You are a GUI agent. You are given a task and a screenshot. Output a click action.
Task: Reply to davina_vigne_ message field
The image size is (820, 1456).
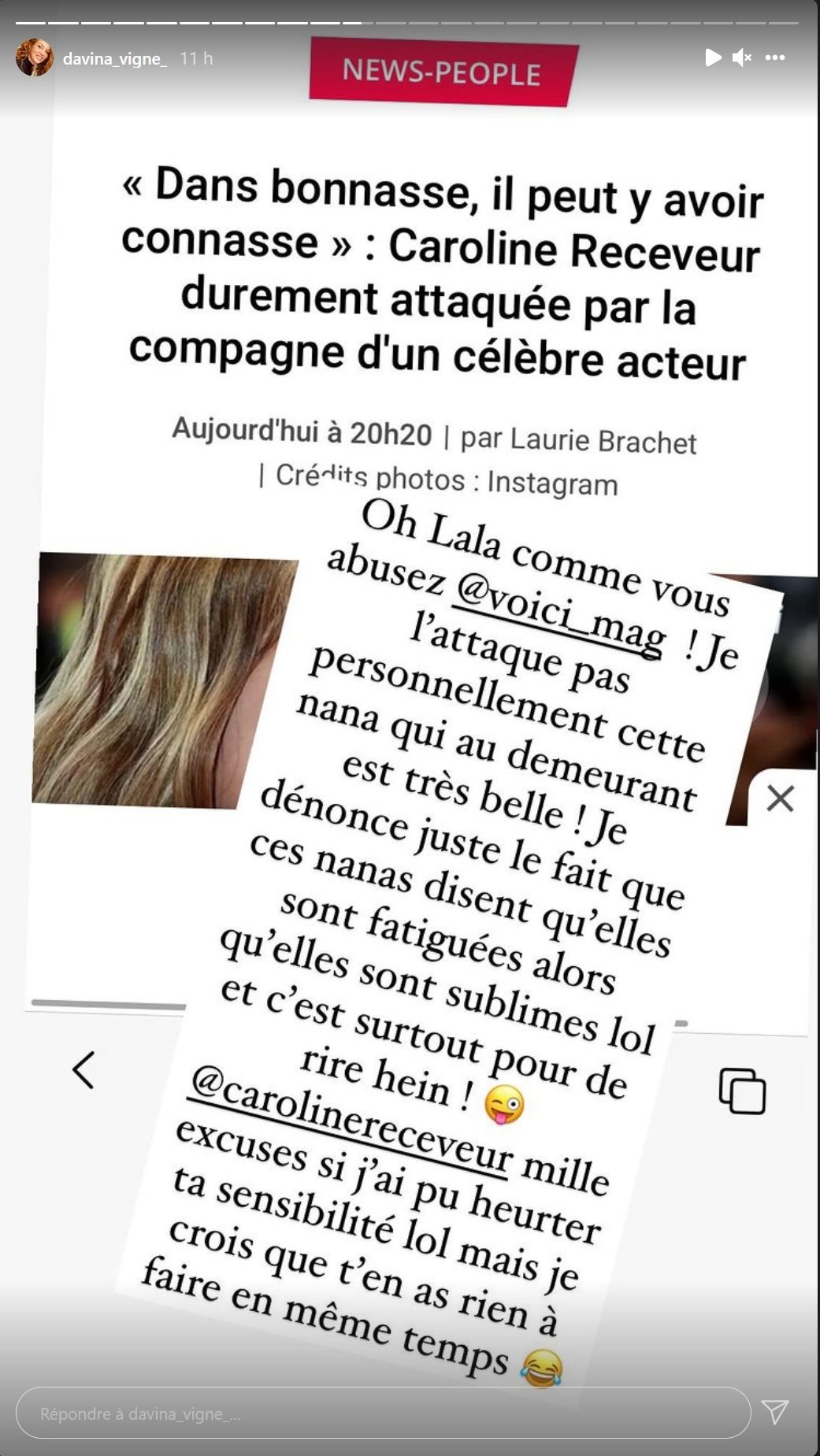[382, 1413]
